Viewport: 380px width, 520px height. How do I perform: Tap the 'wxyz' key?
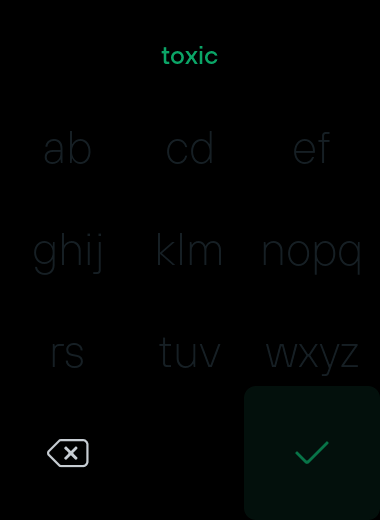[x=312, y=357]
